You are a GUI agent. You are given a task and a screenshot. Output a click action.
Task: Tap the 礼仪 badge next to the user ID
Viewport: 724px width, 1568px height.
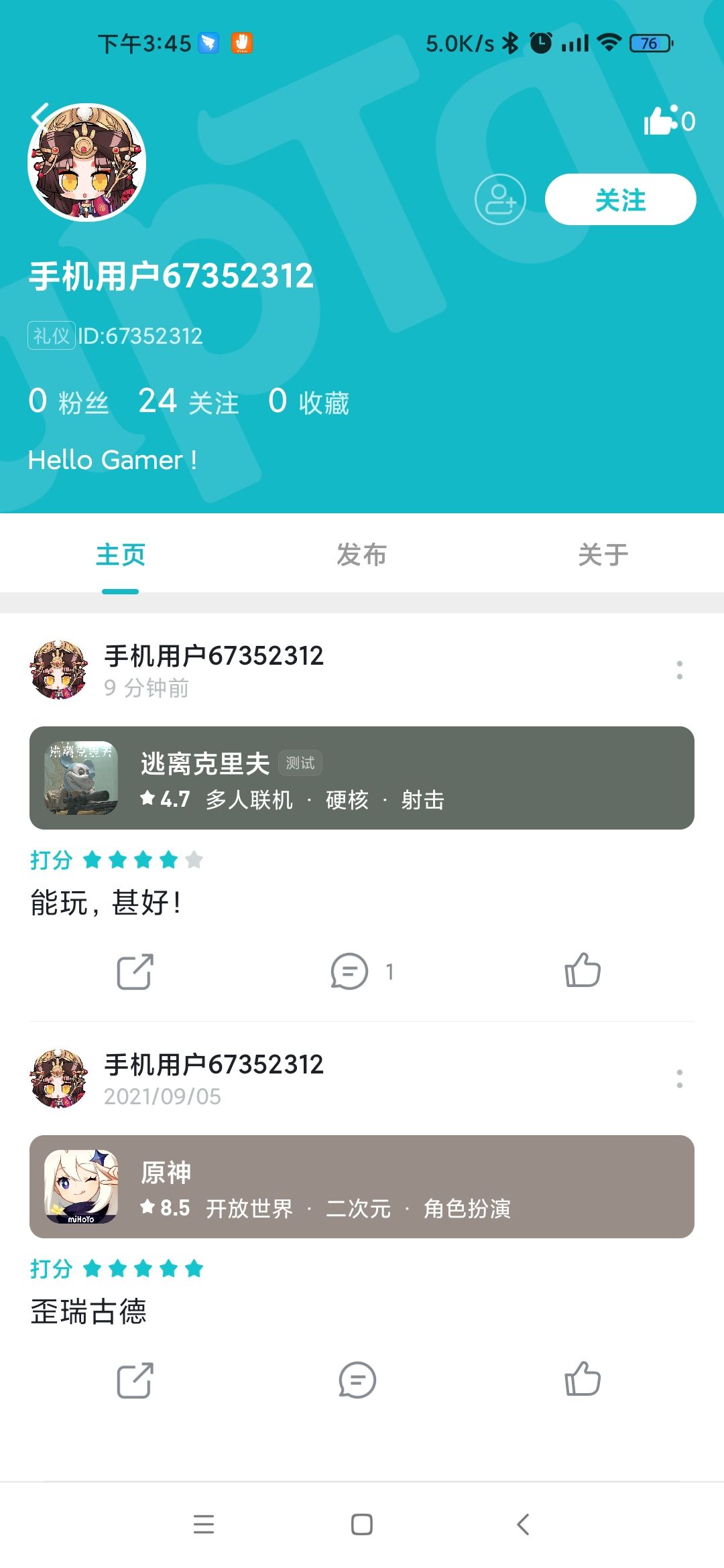tap(50, 335)
